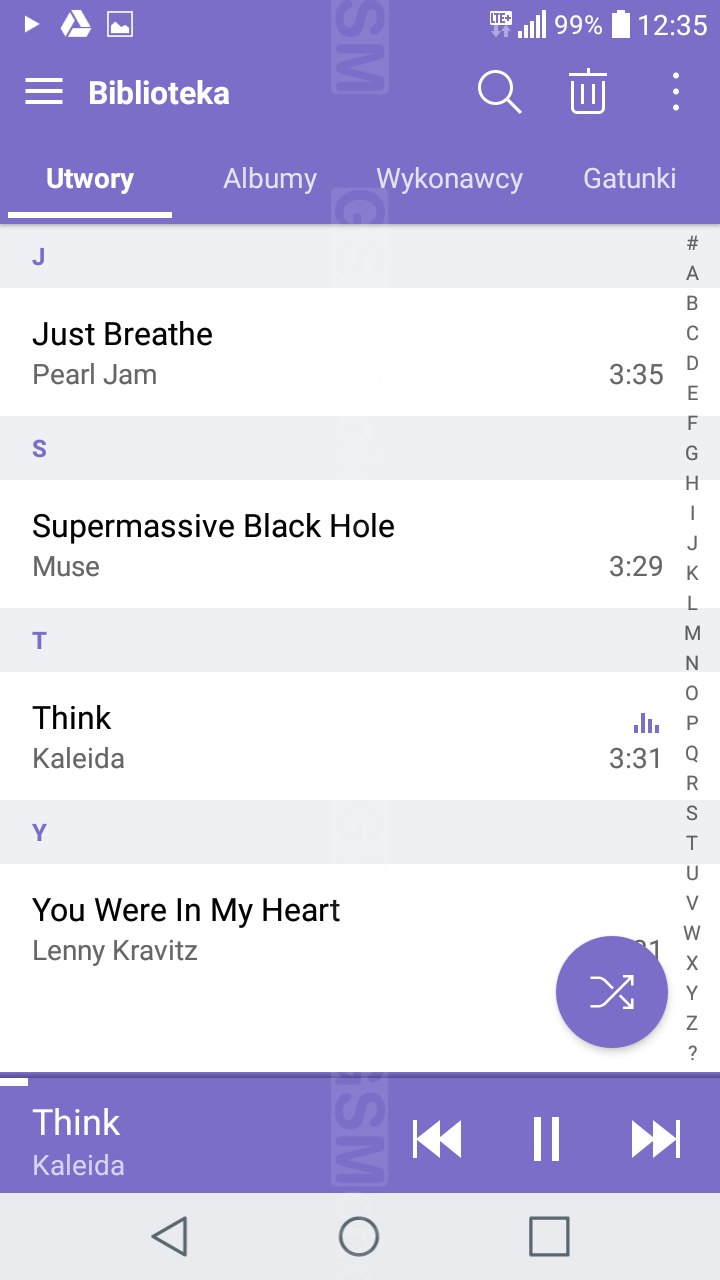Open the hamburger drawer menu
Image resolution: width=720 pixels, height=1280 pixels.
coord(44,93)
